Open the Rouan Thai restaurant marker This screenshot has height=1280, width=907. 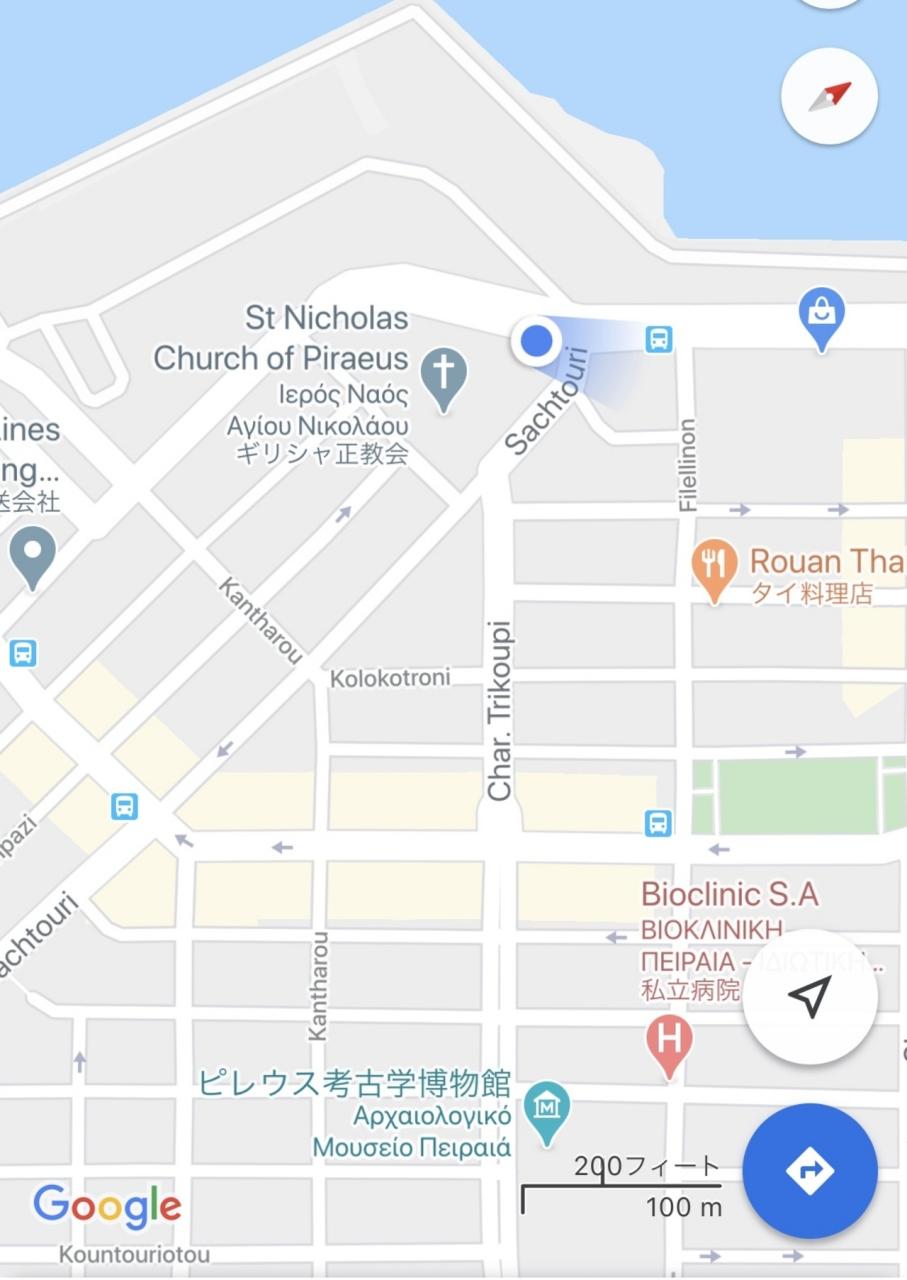[714, 567]
